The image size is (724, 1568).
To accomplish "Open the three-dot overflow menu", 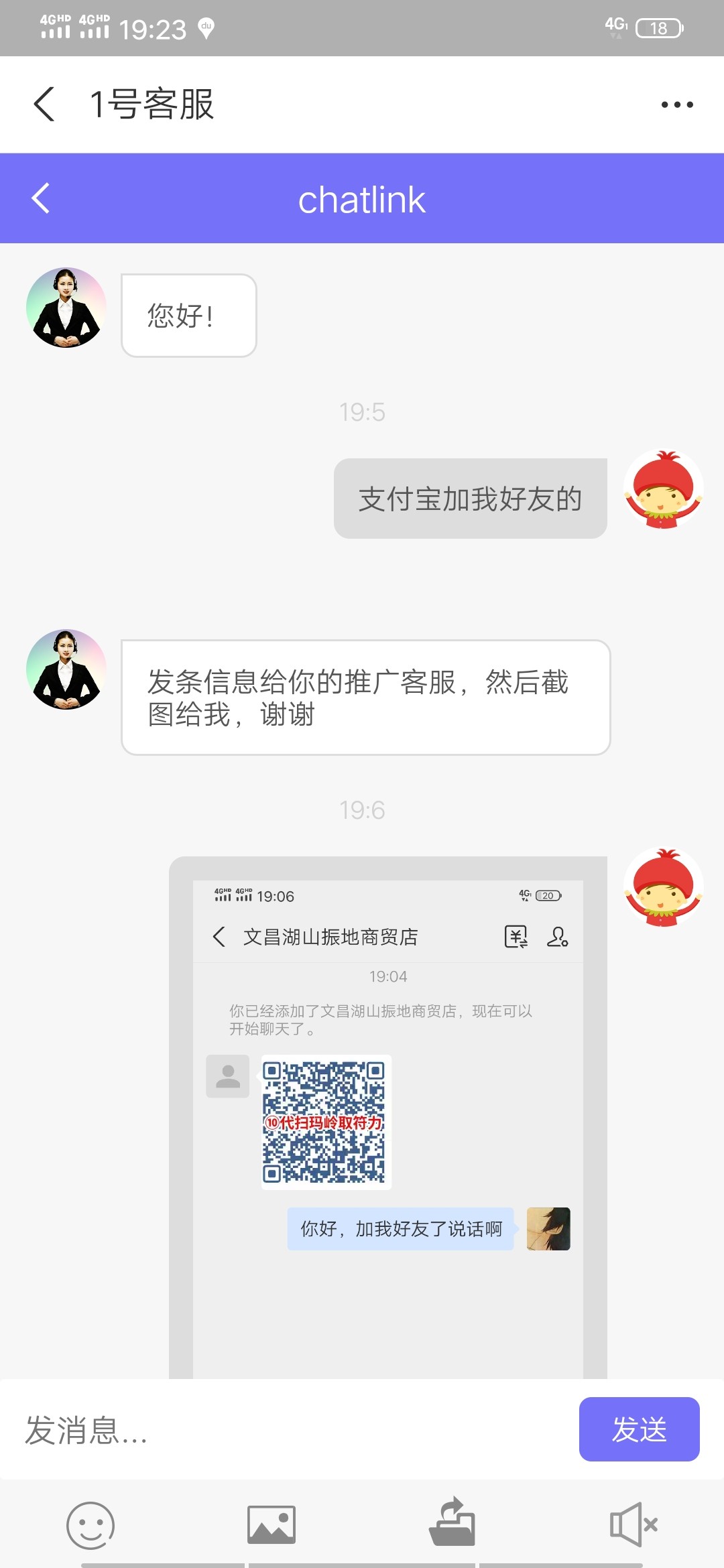I will click(676, 105).
